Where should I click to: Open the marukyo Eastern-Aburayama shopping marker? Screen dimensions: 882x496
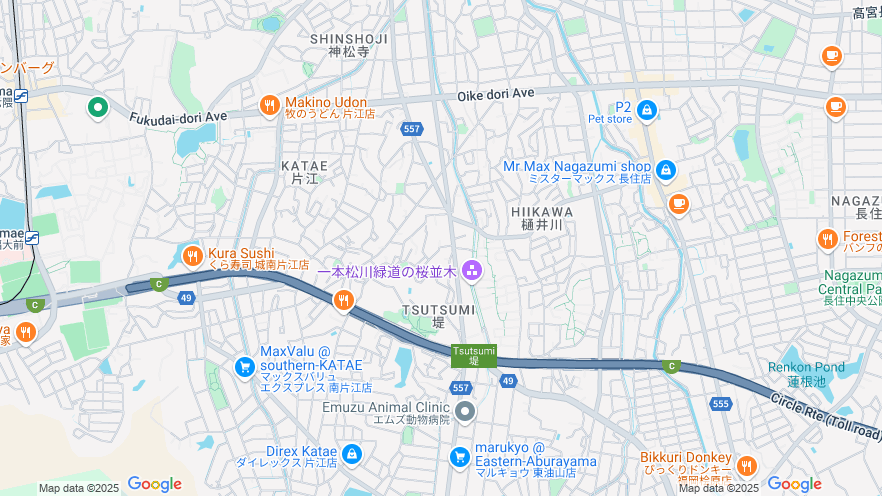(x=460, y=456)
